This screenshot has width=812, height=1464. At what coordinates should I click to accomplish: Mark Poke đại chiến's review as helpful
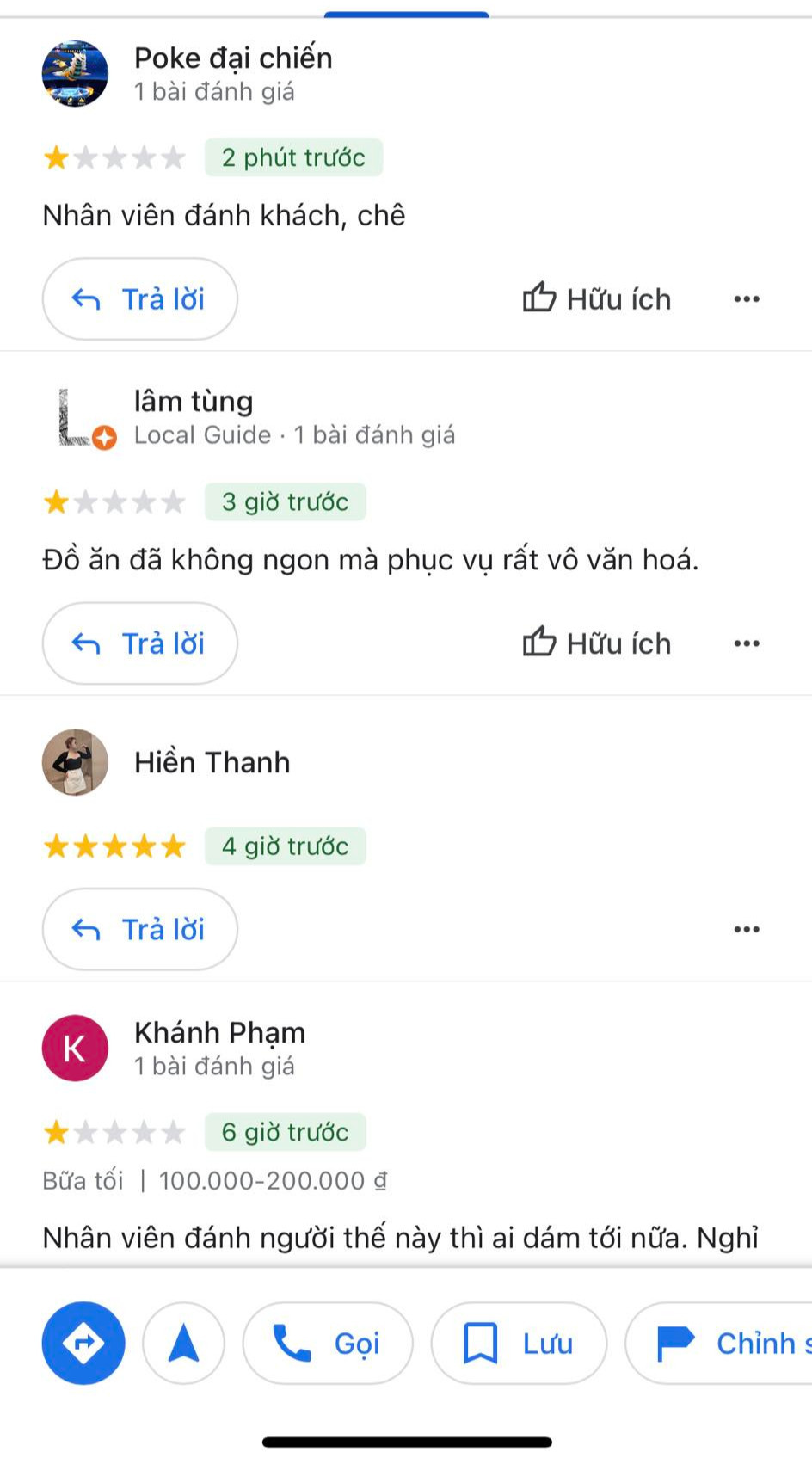[x=597, y=299]
